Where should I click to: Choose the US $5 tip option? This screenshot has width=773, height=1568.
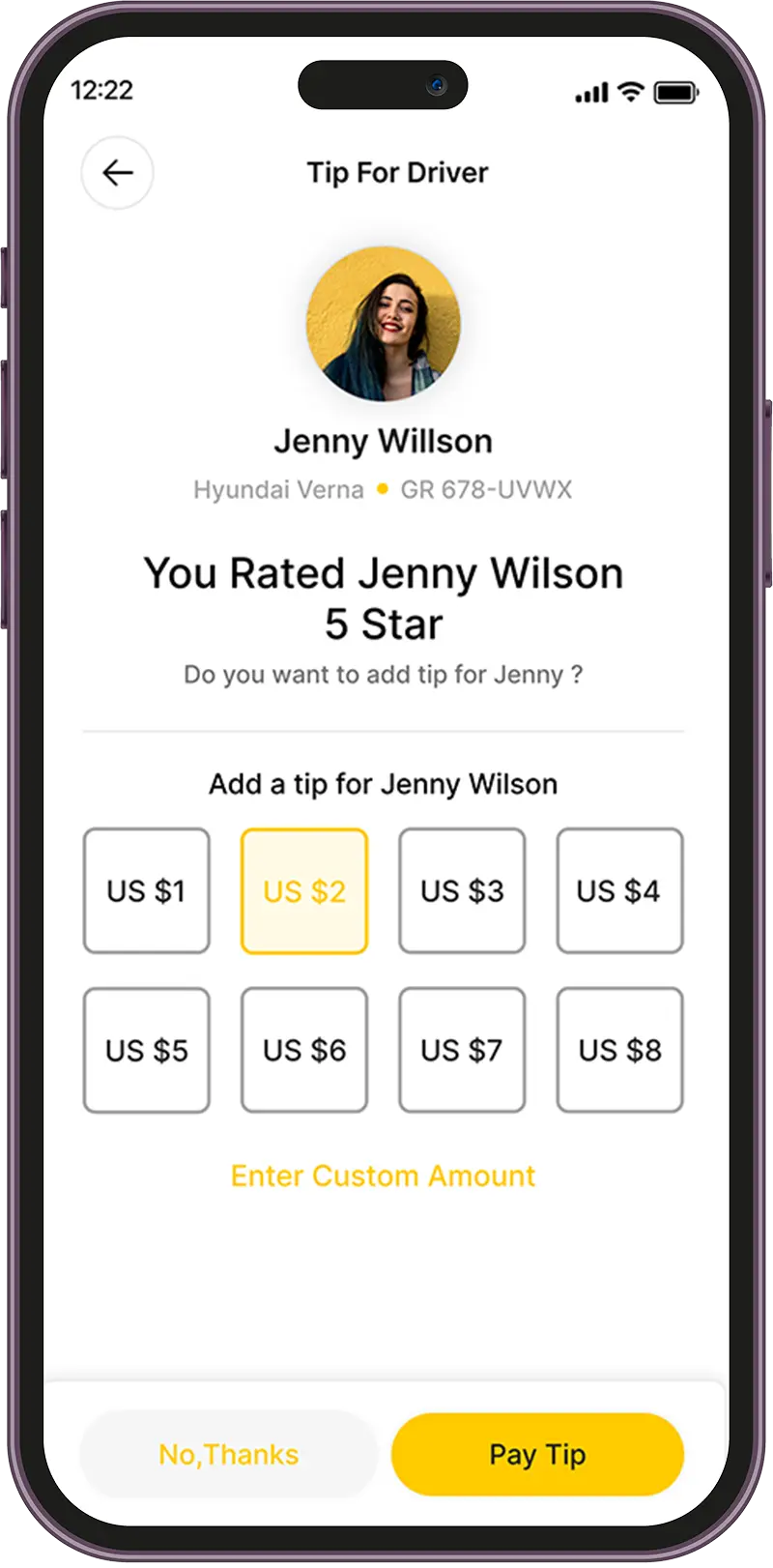point(146,1050)
